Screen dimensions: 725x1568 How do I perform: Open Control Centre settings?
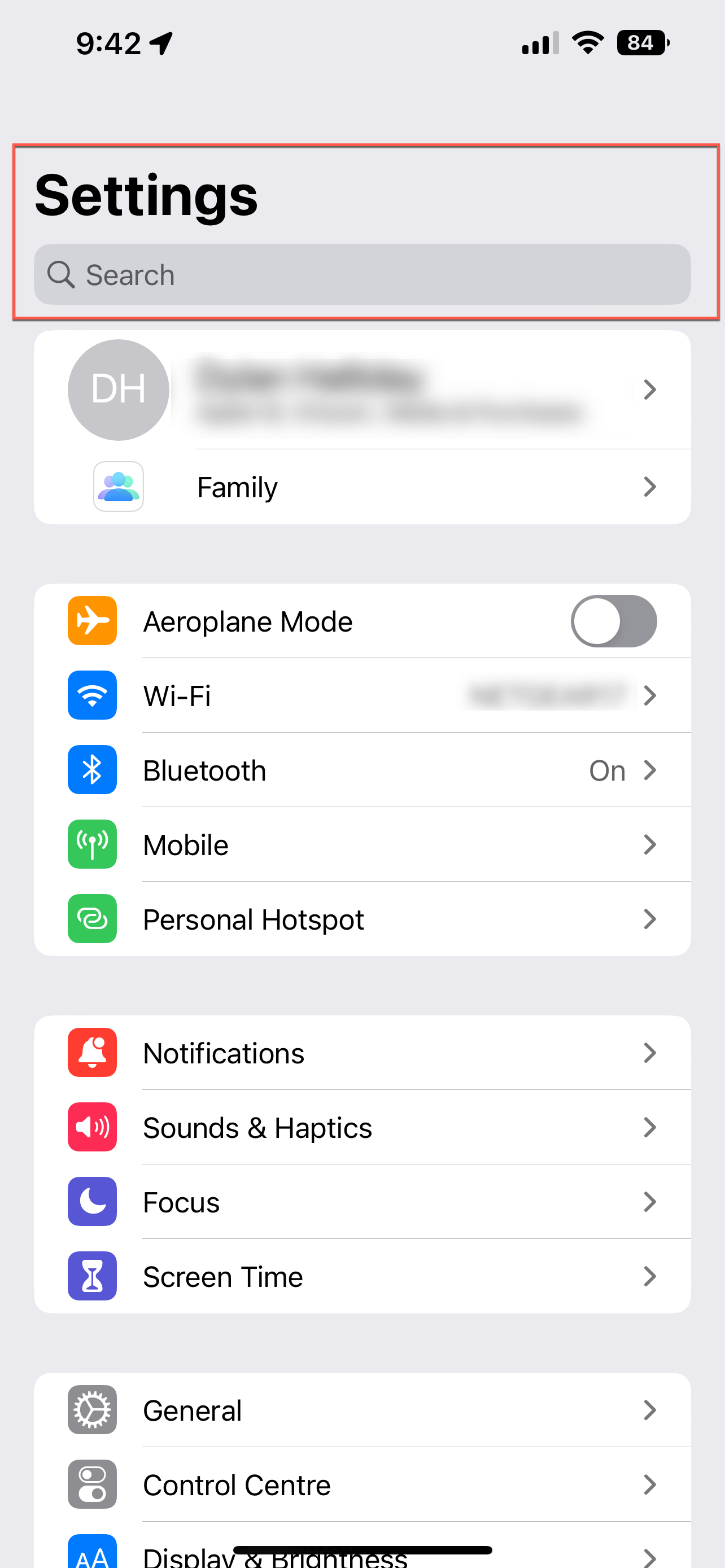click(x=362, y=1484)
